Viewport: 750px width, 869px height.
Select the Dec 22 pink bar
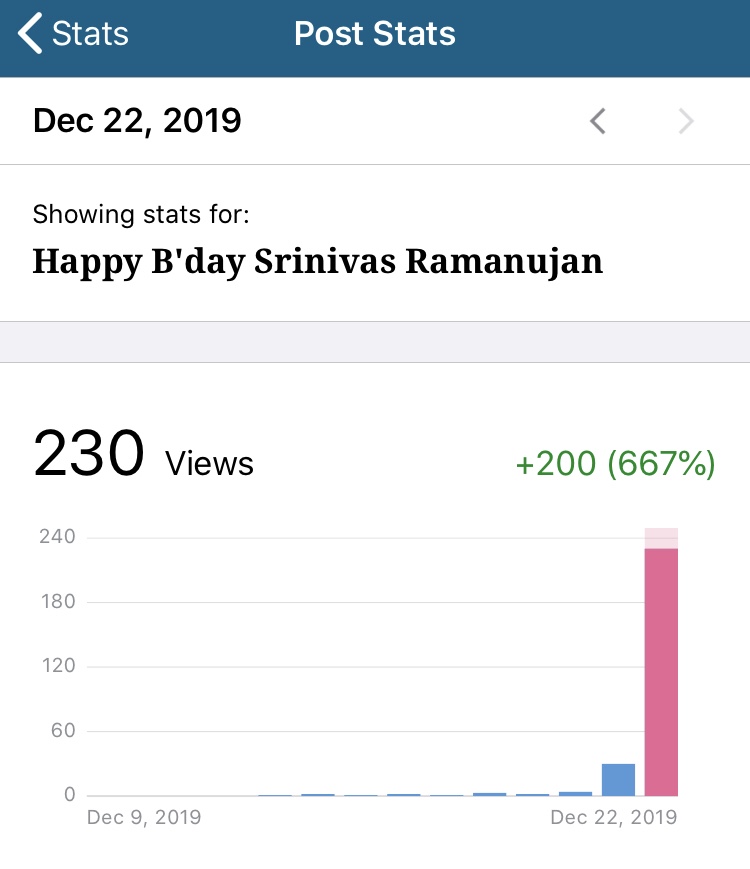(661, 670)
